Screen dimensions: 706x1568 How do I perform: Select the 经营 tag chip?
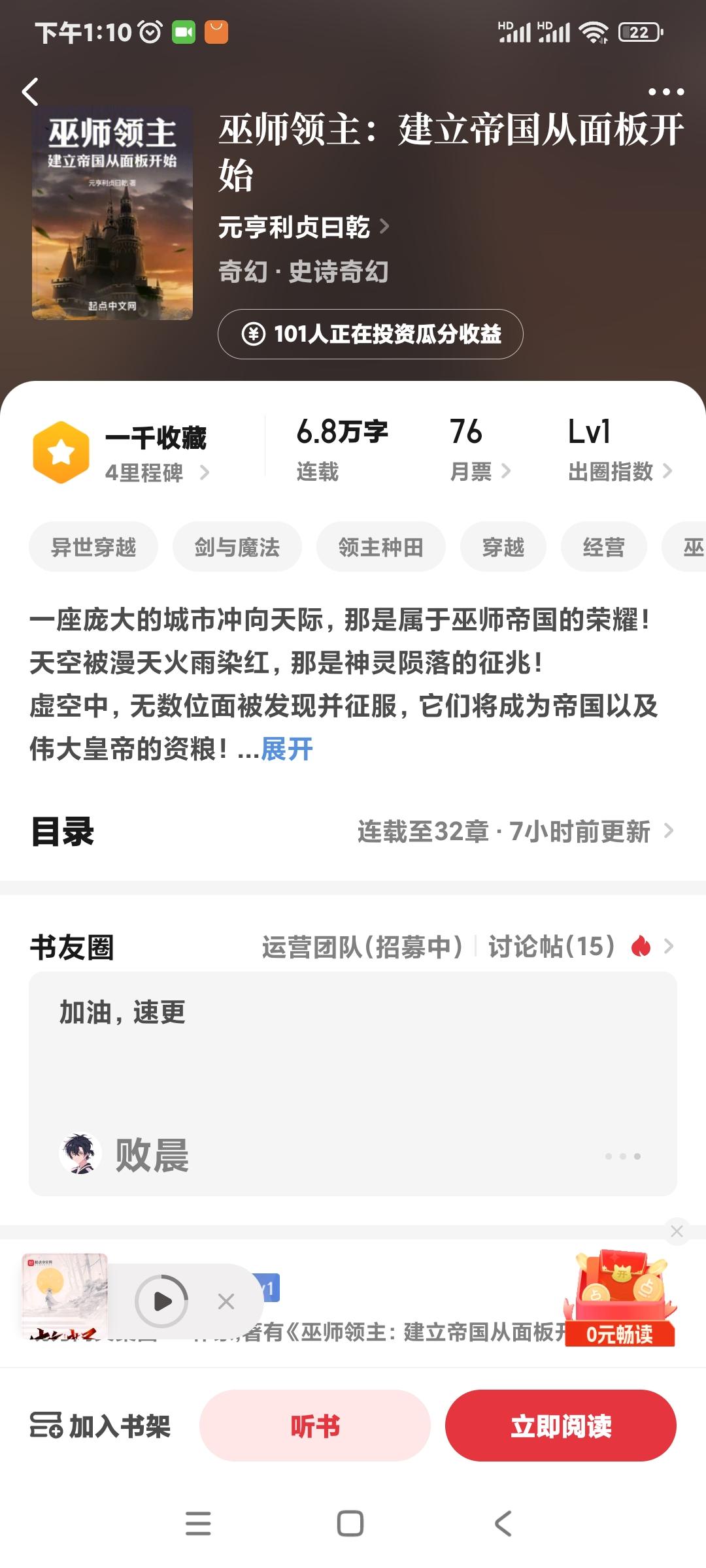tap(604, 547)
